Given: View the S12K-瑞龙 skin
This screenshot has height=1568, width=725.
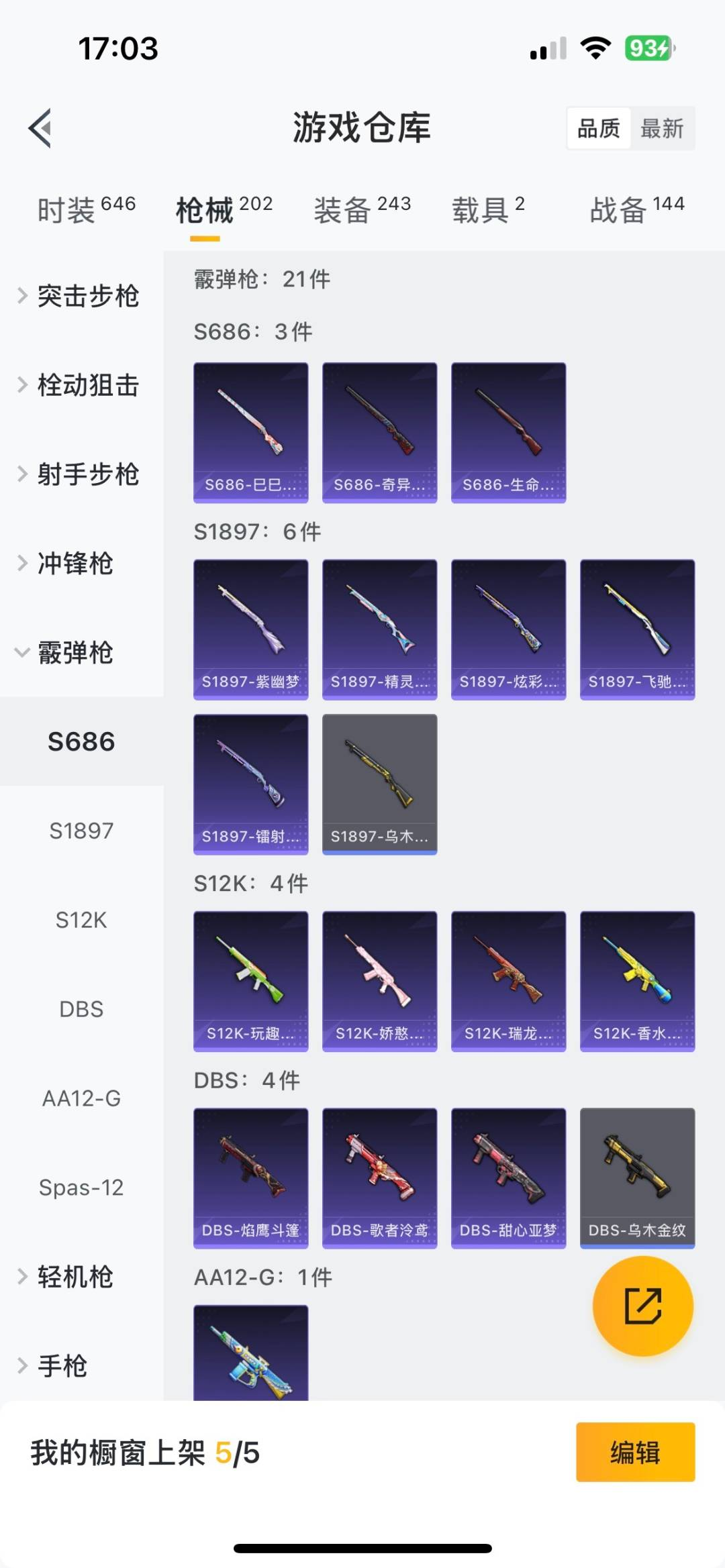Looking at the screenshot, I should click(x=508, y=980).
